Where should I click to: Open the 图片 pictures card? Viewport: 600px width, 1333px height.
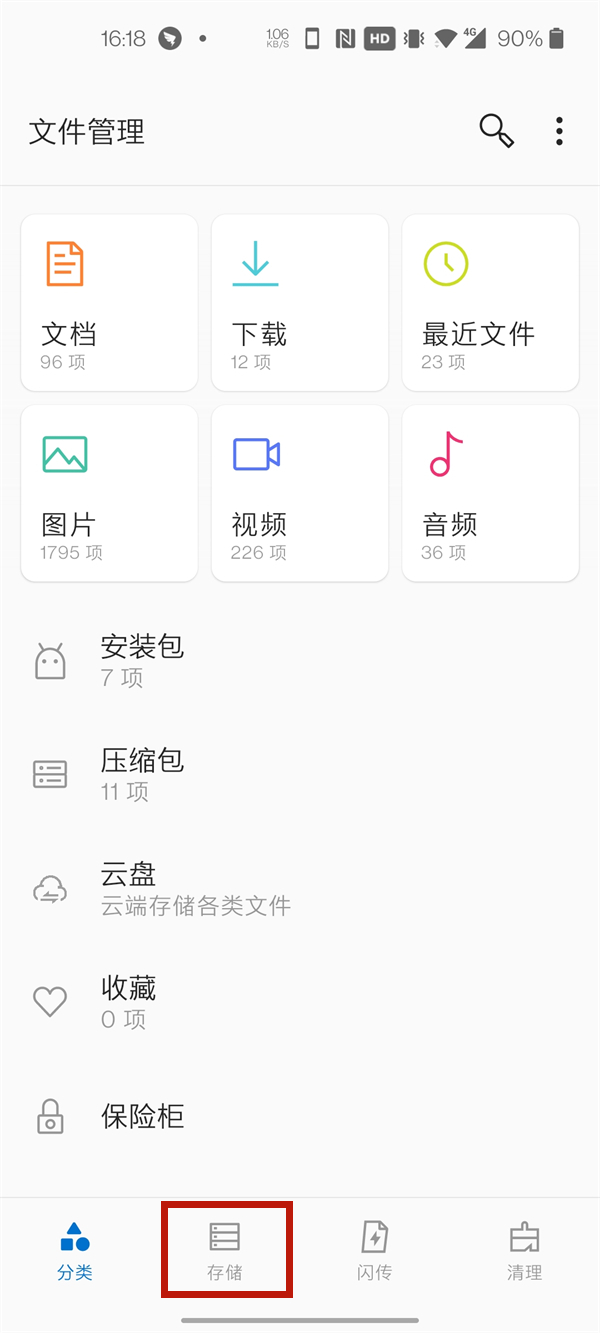tap(109, 493)
